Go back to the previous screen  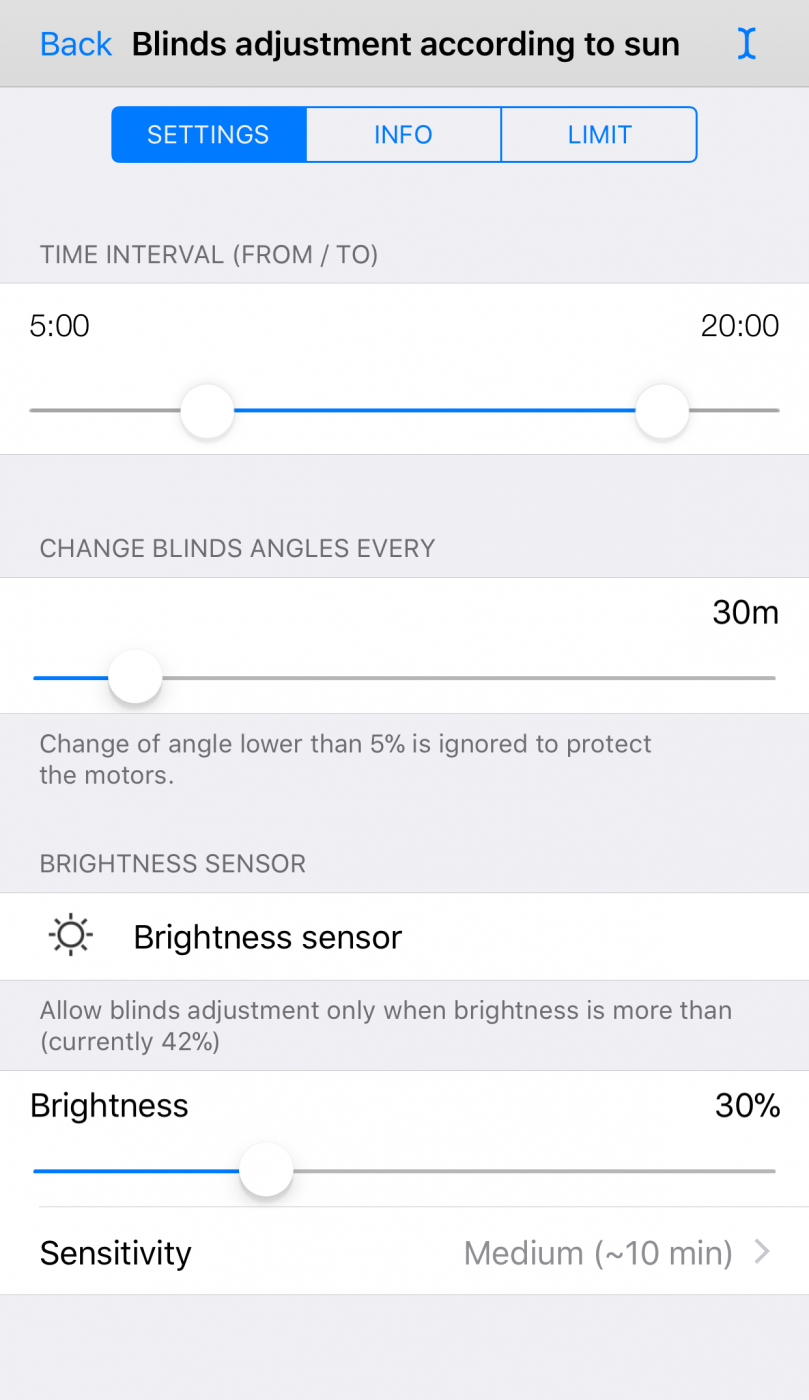tap(76, 44)
